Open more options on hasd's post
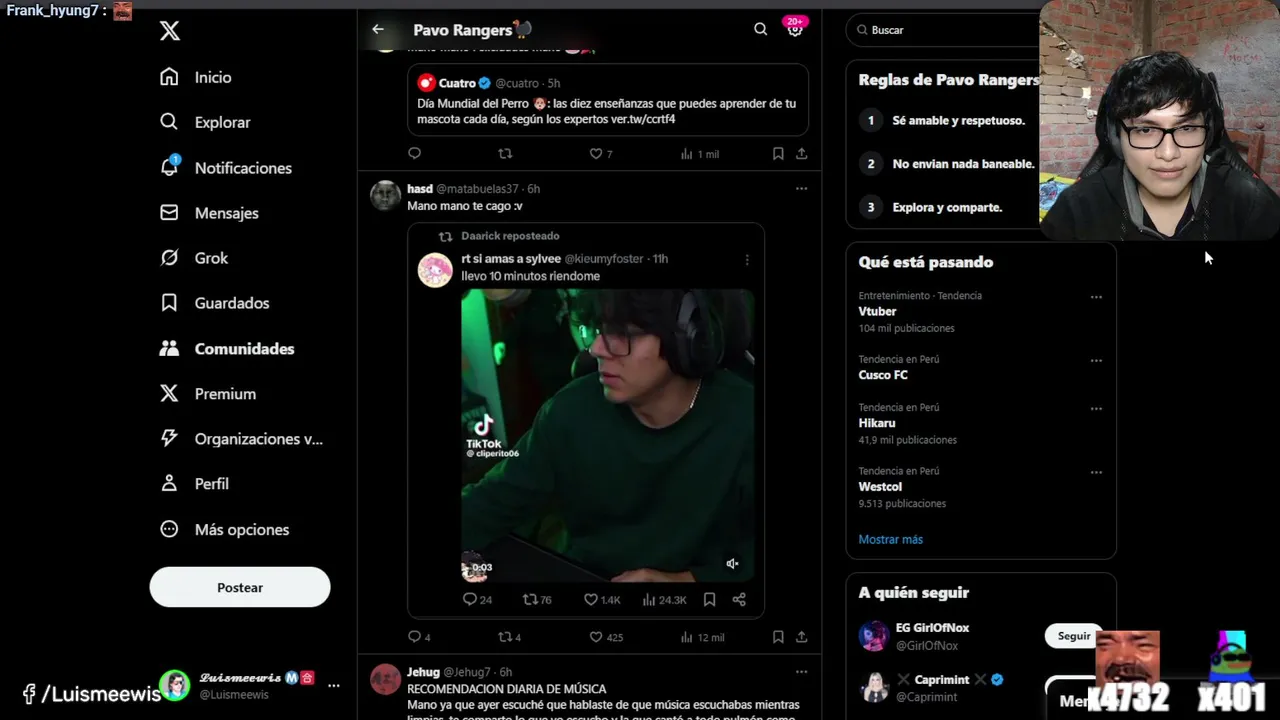The height and width of the screenshot is (720, 1280). tap(801, 189)
